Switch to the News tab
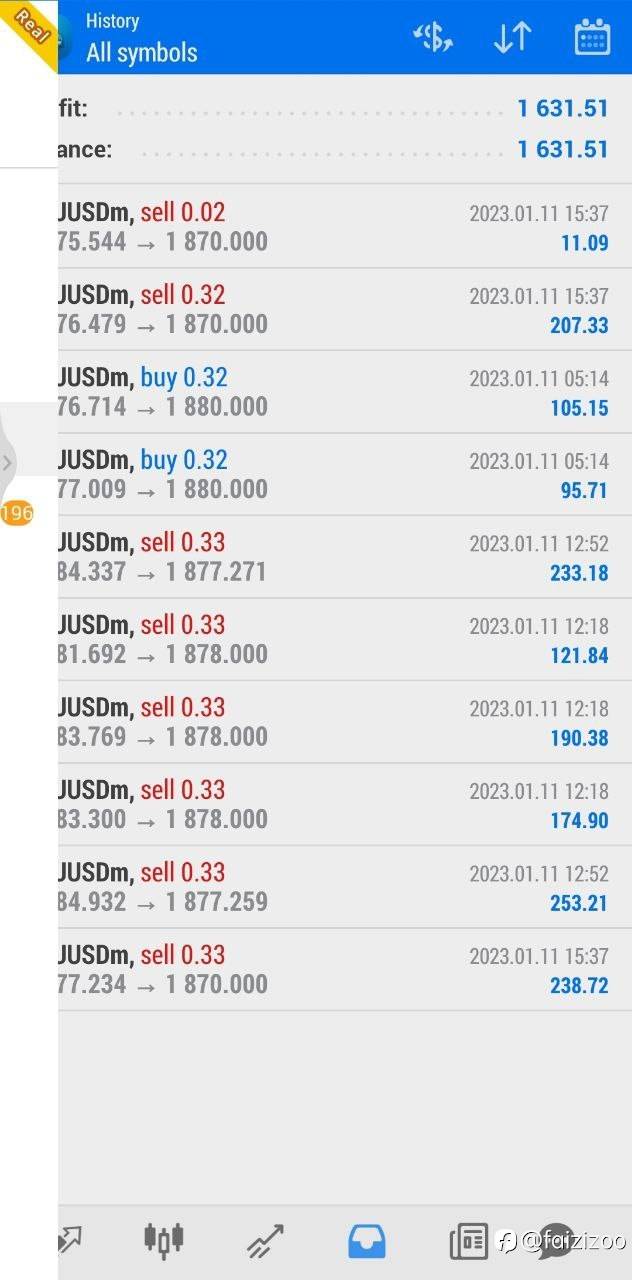632x1280 pixels. point(468,1241)
